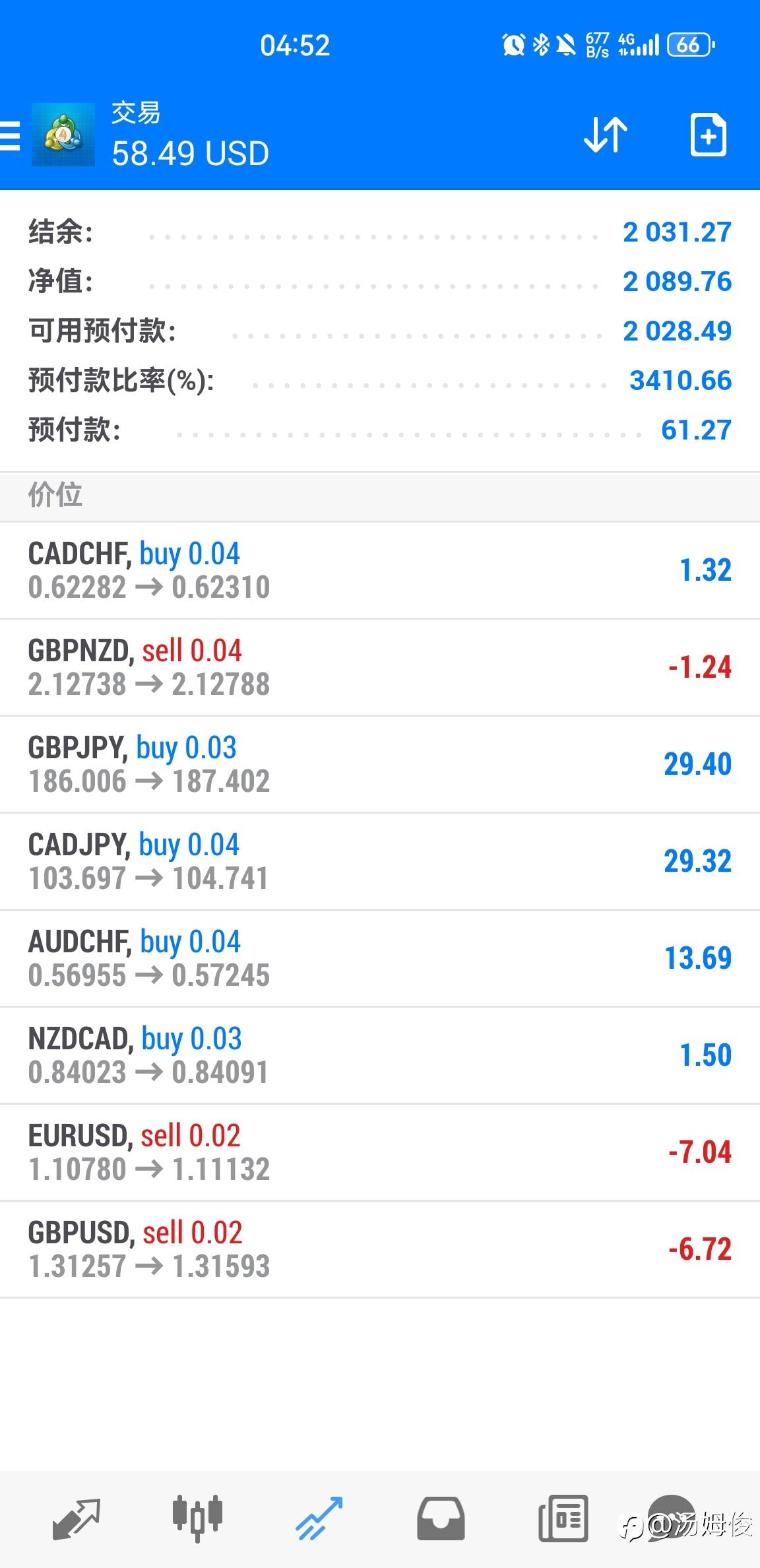The width and height of the screenshot is (760, 1568).
Task: Open the CADCHF buy 0.04 position
Action: click(x=380, y=570)
